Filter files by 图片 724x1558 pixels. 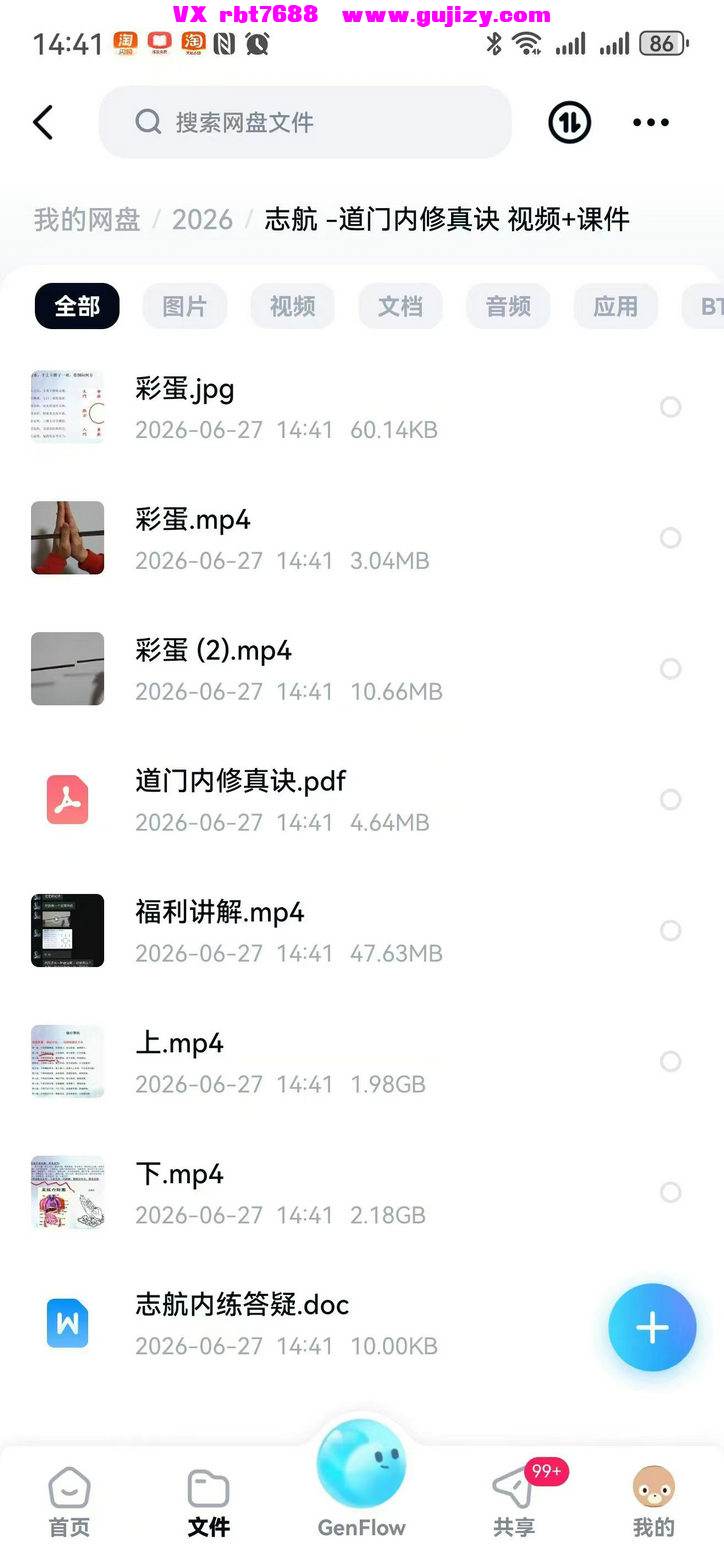pyautogui.click(x=185, y=306)
